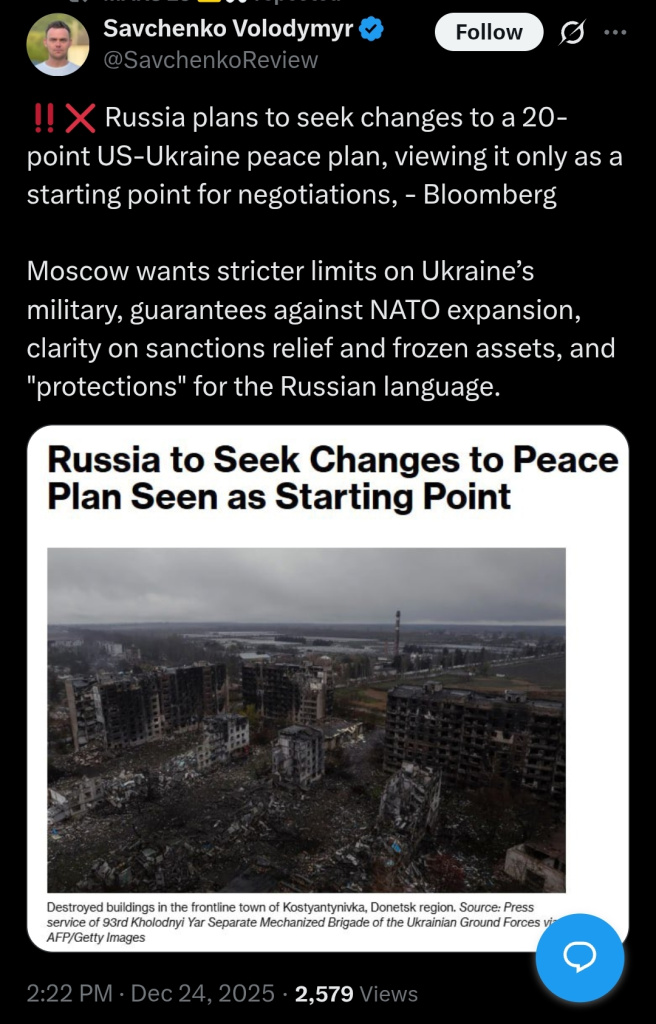656x1024 pixels.
Task: Tap the blue floating reply button
Action: (580, 958)
